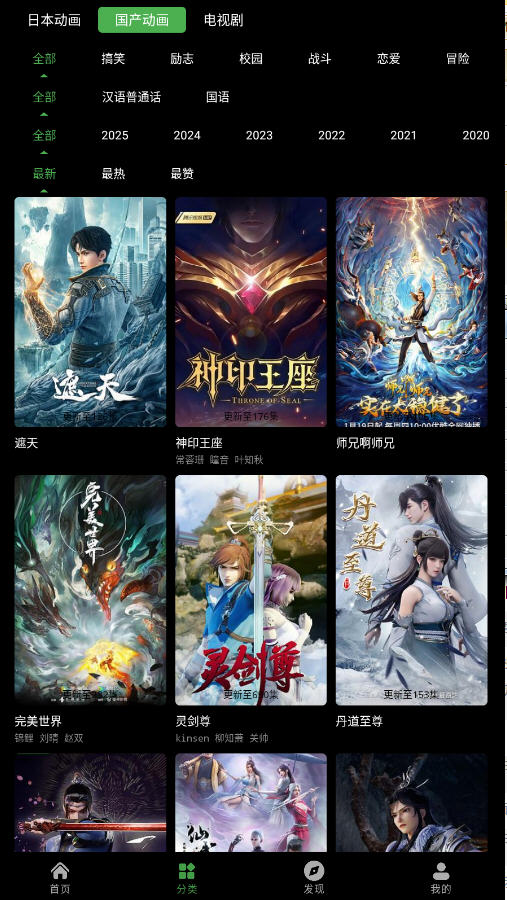Filter by the 搞笑 genre
Image resolution: width=507 pixels, height=900 pixels.
coord(113,59)
